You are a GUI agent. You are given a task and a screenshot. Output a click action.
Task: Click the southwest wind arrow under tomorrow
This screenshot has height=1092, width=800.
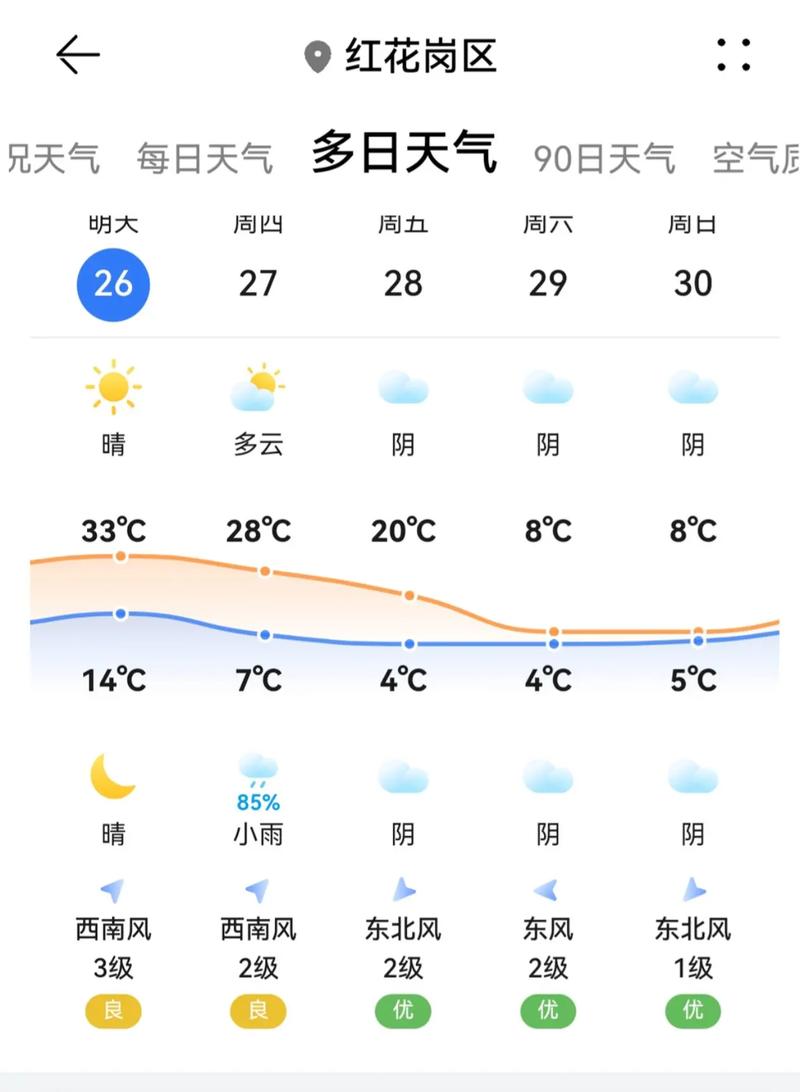113,890
